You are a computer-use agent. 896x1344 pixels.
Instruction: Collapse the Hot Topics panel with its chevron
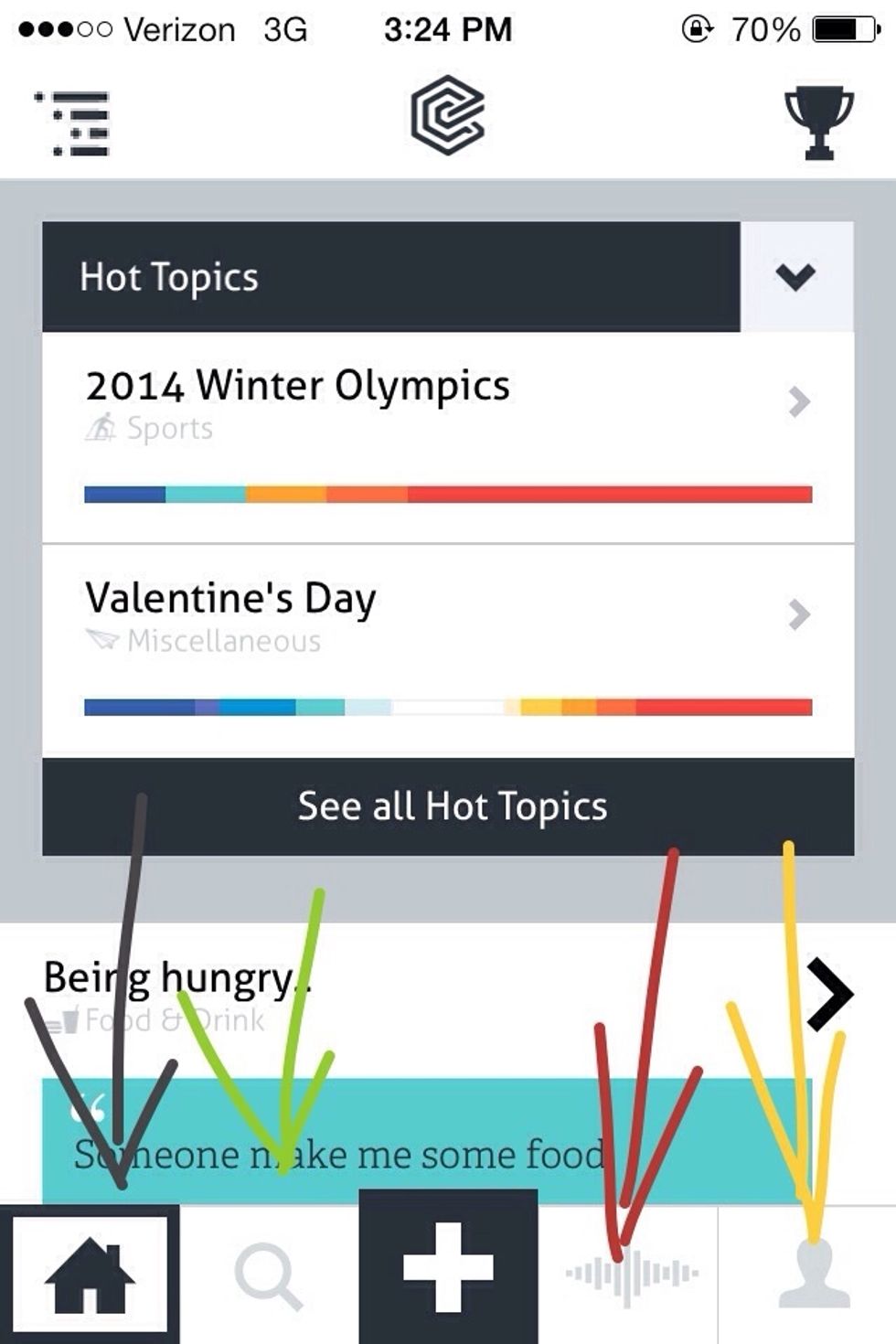point(797,274)
